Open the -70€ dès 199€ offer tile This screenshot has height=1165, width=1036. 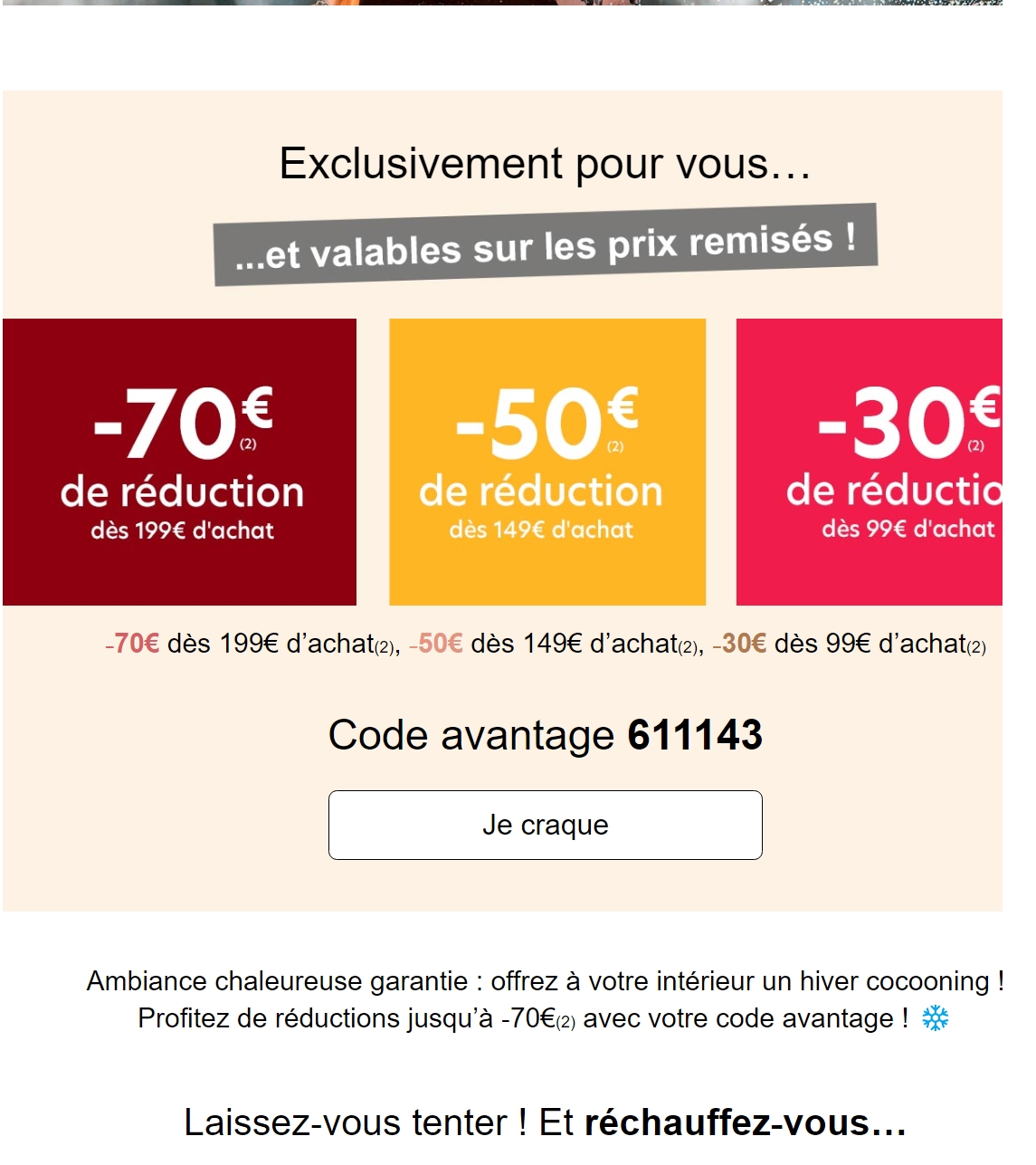179,462
